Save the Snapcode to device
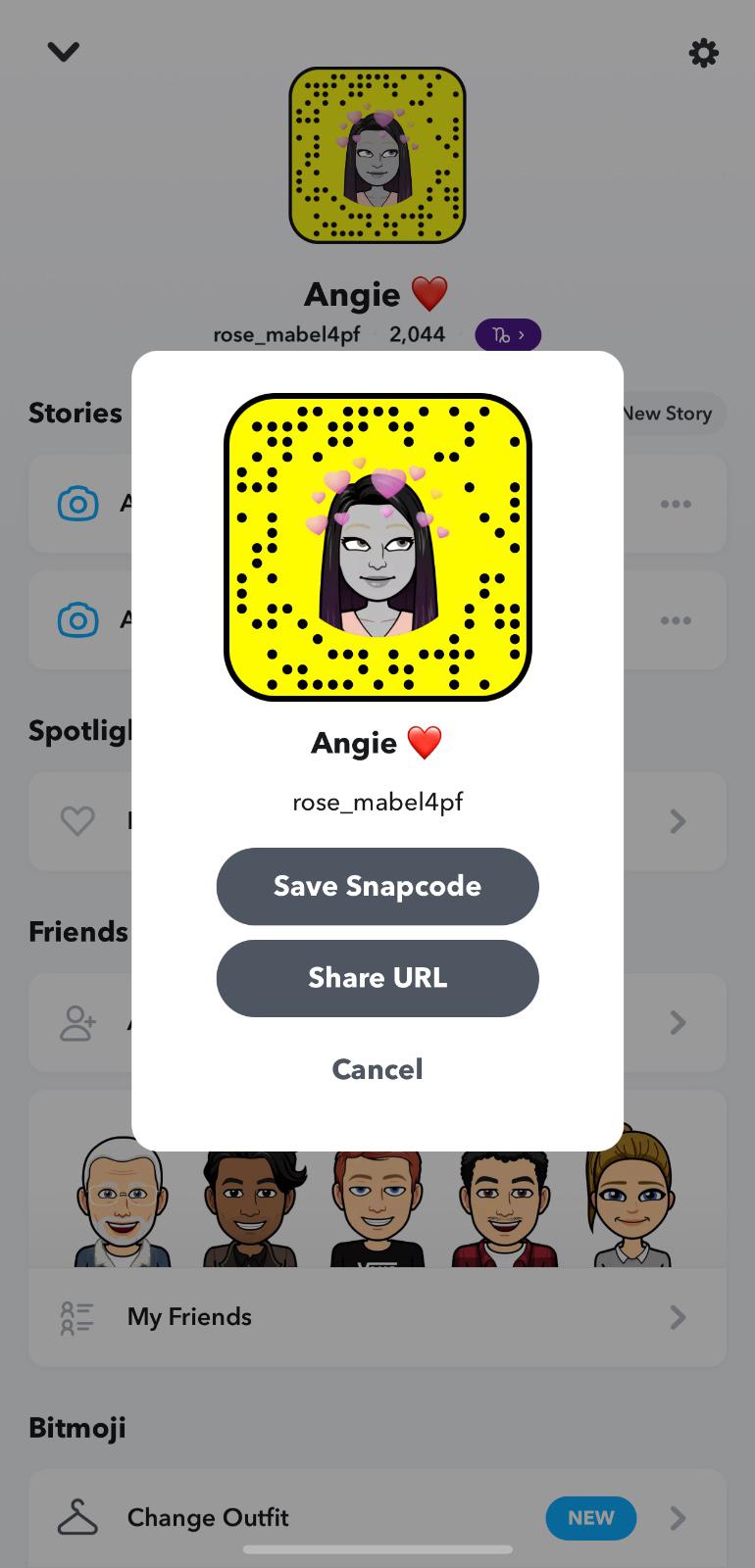This screenshot has width=755, height=1568. [377, 886]
